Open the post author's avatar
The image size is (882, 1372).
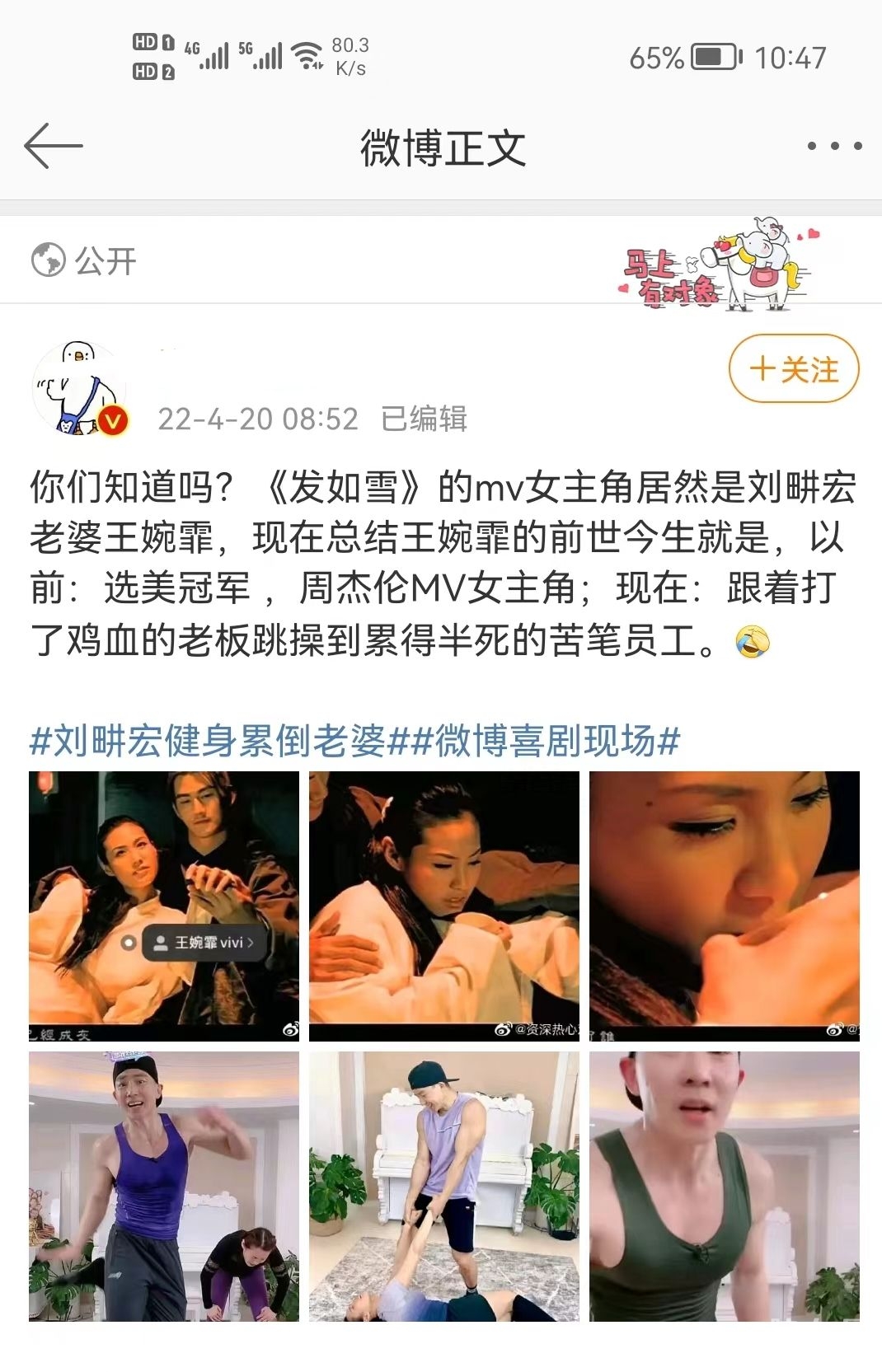[x=80, y=387]
